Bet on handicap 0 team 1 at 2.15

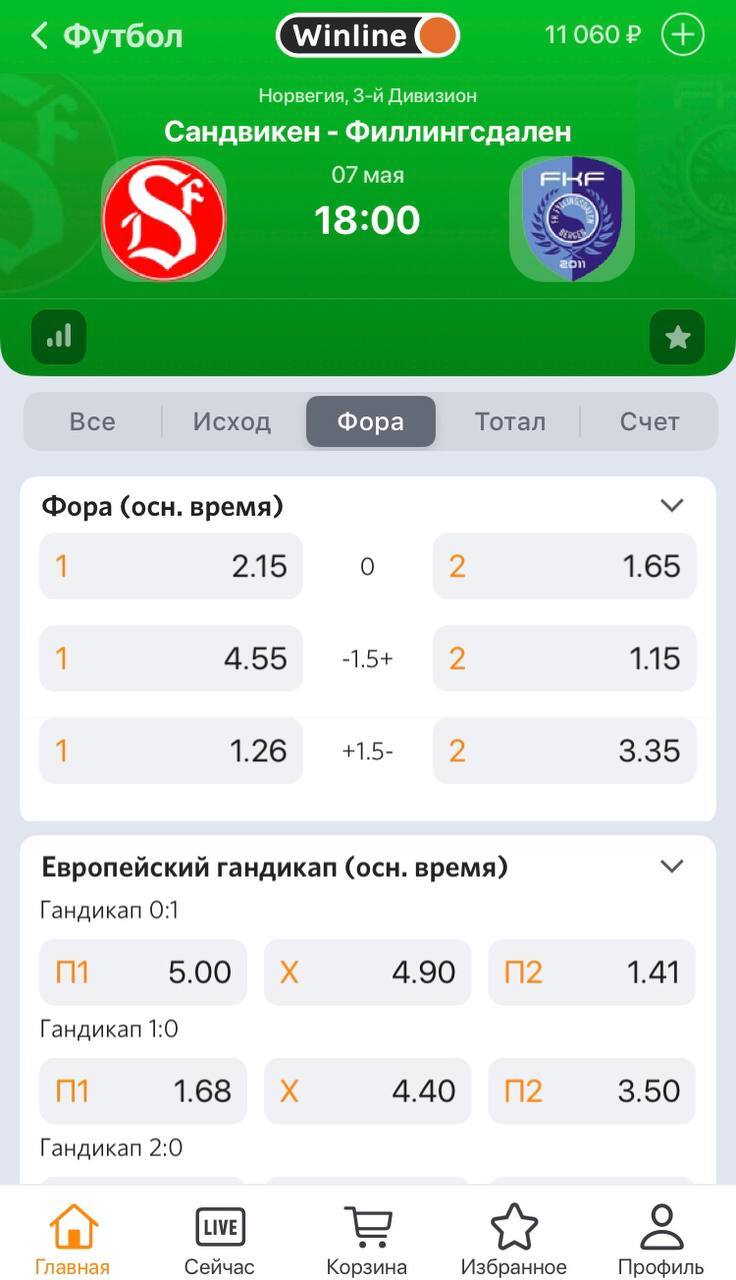[x=171, y=567]
